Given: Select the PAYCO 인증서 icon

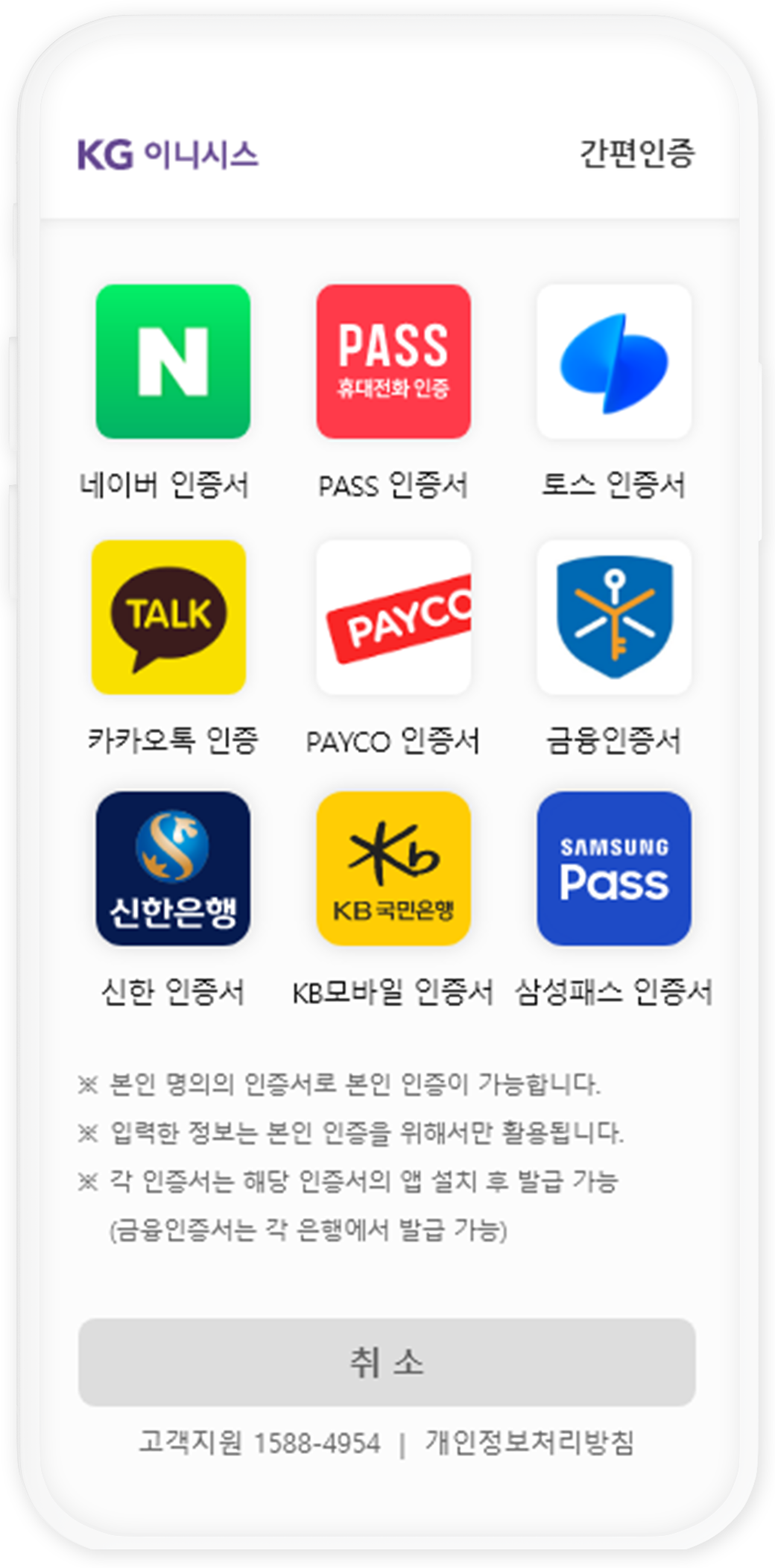Looking at the screenshot, I should click(x=393, y=620).
